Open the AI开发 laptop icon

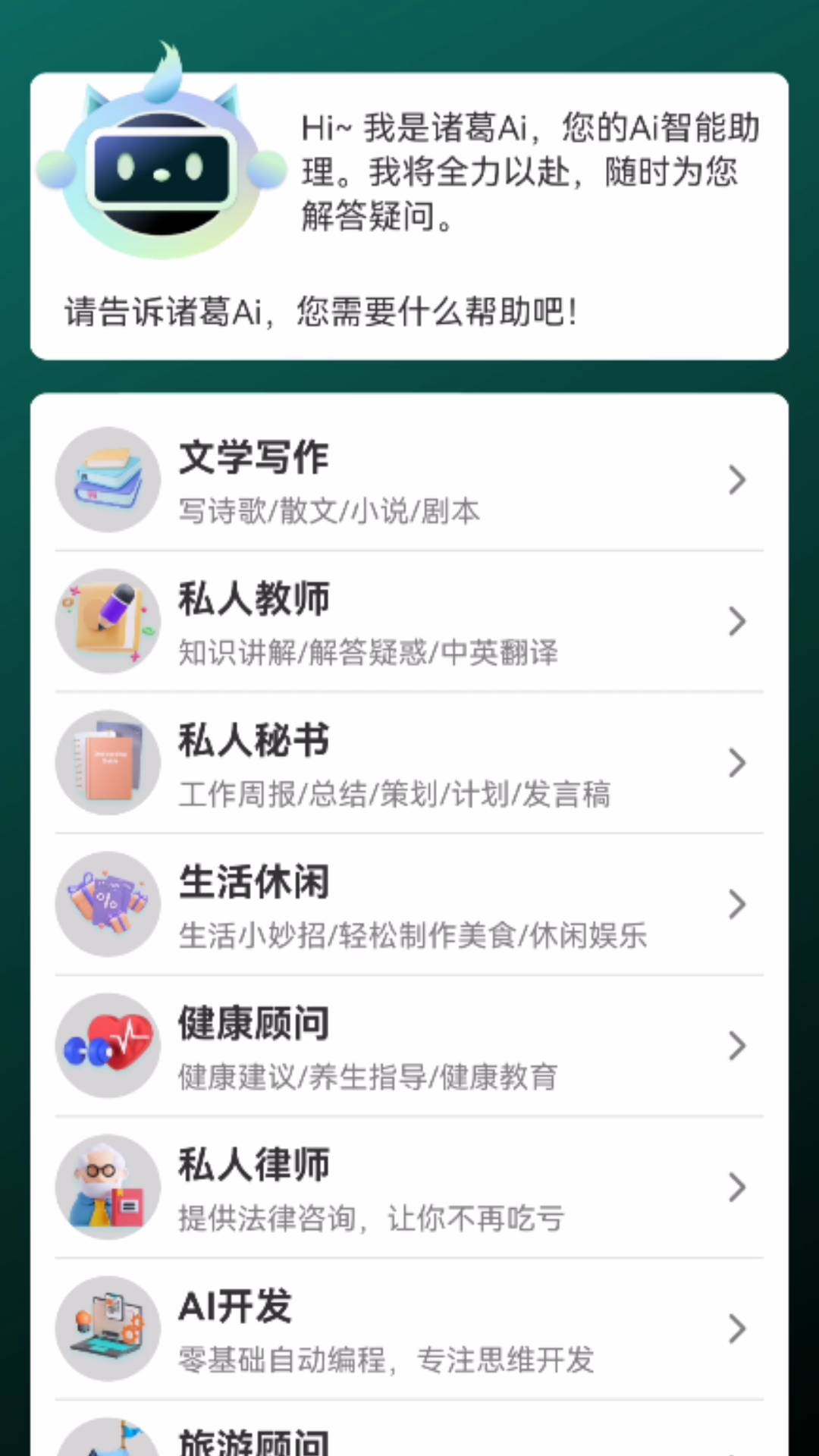click(x=107, y=1329)
